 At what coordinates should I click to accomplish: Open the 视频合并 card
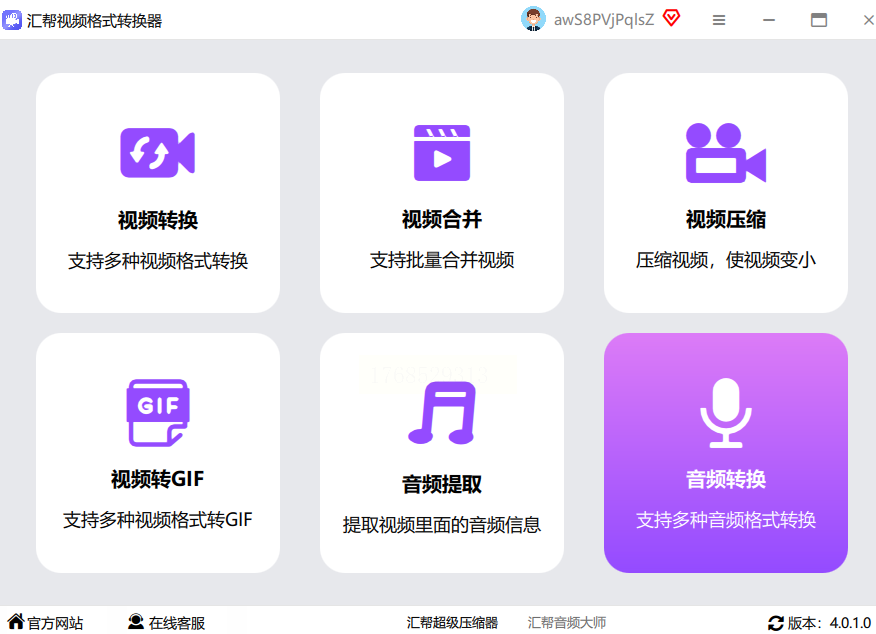click(442, 193)
